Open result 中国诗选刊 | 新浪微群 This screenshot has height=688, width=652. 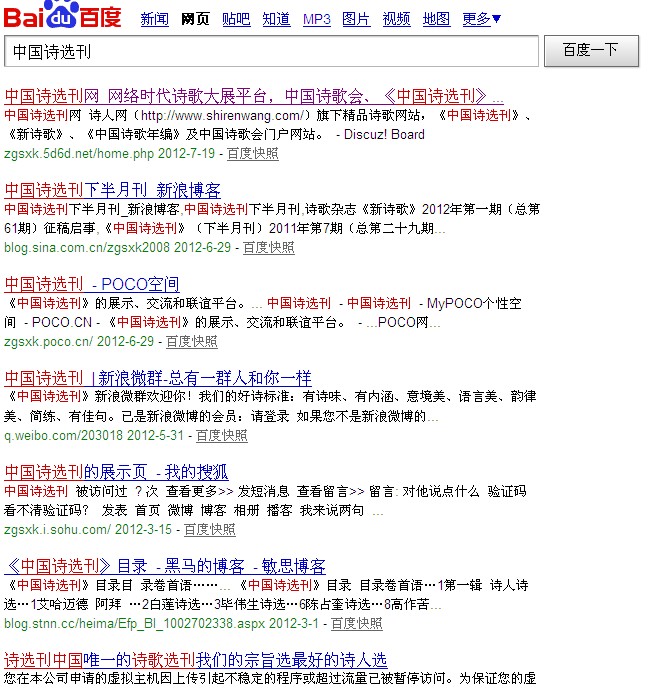tap(158, 378)
